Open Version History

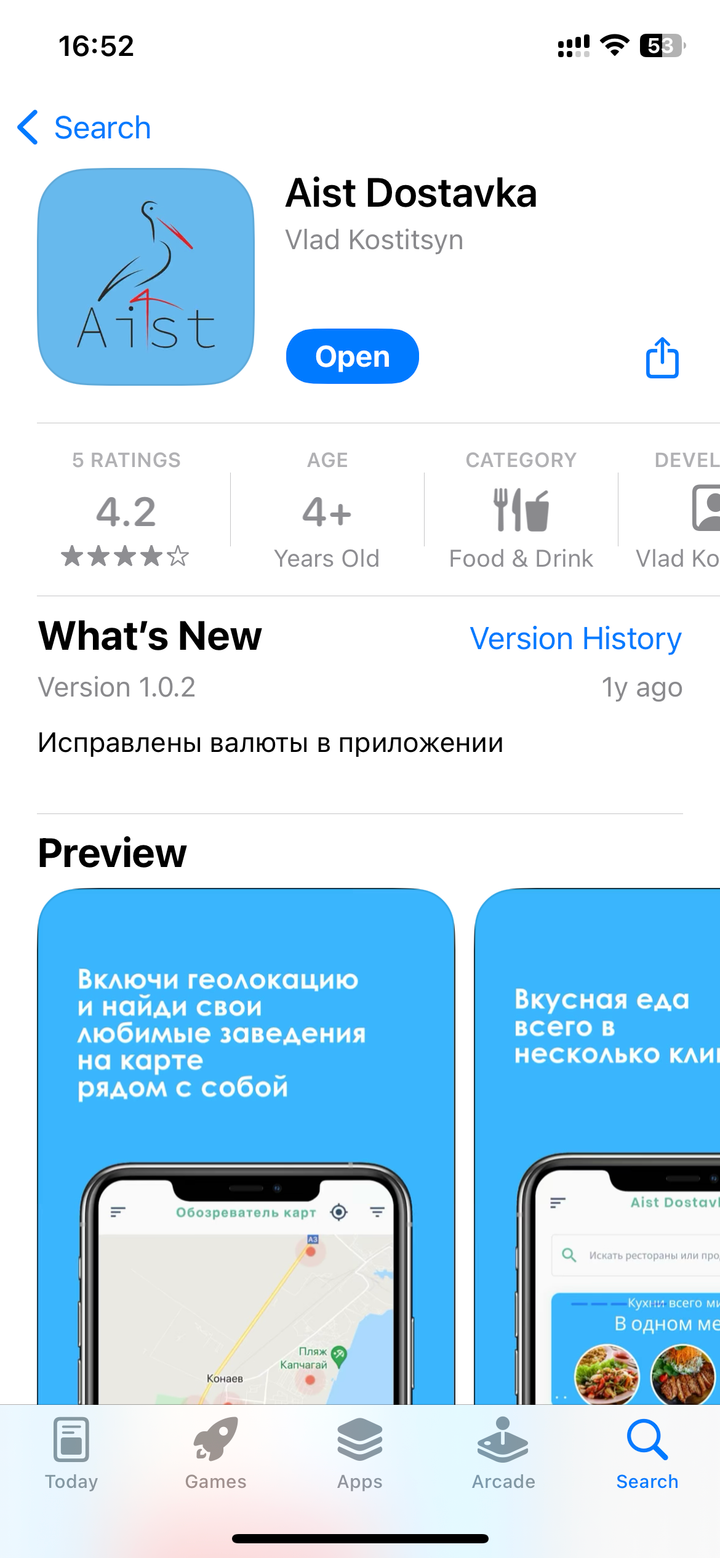coord(576,638)
